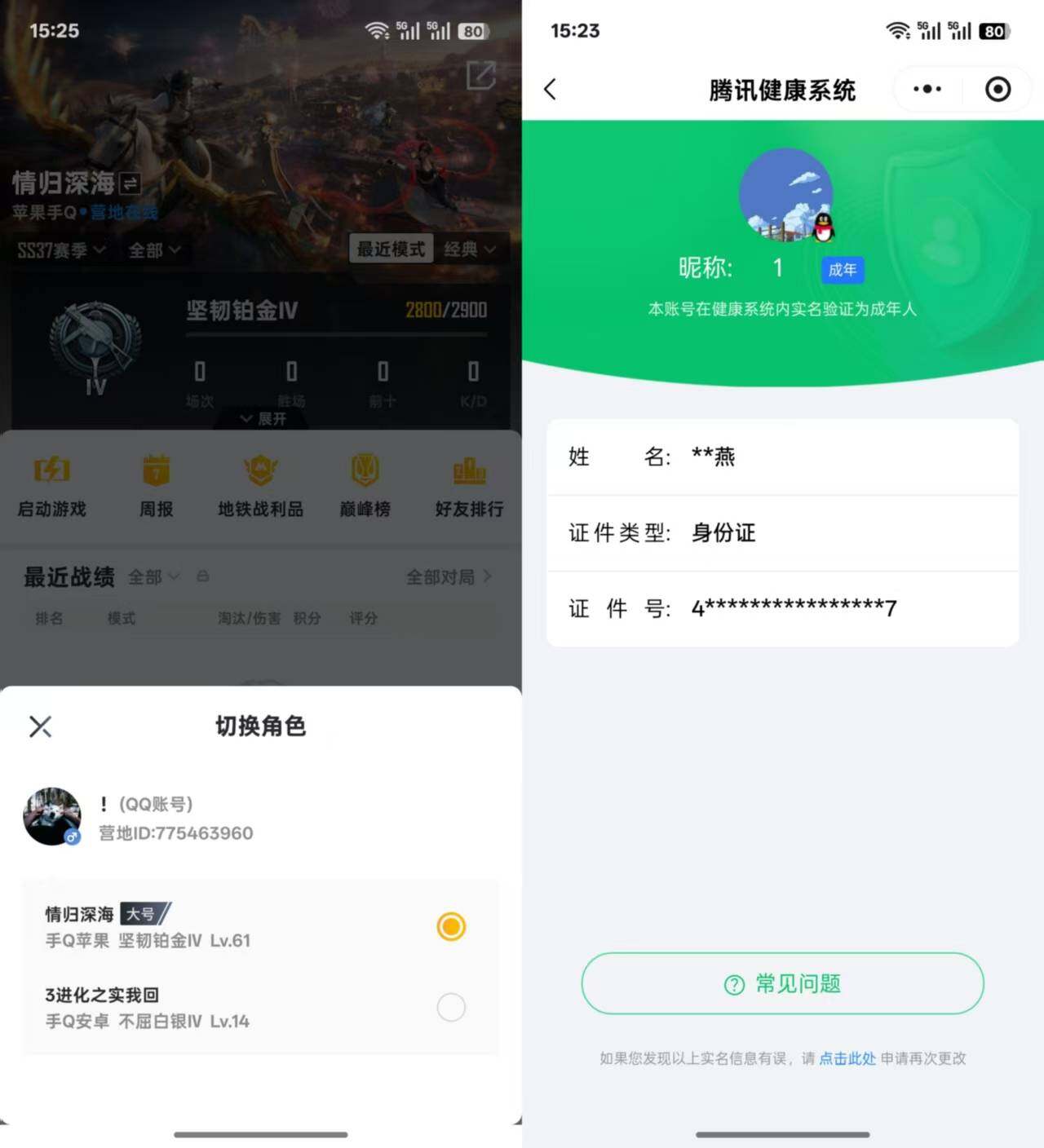Open the 全部 mode filter dropdown

click(153, 250)
